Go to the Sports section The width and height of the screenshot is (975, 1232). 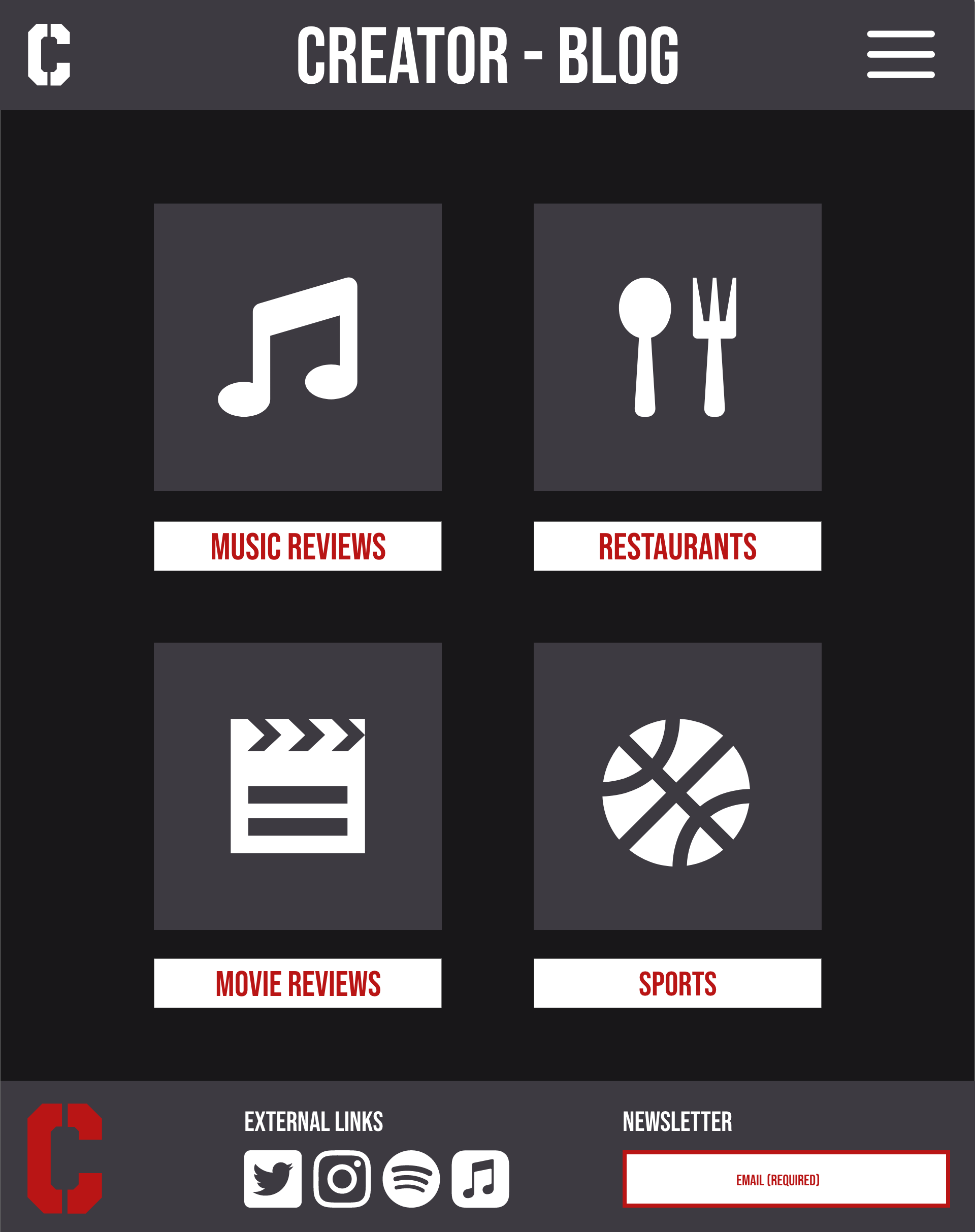pos(677,983)
